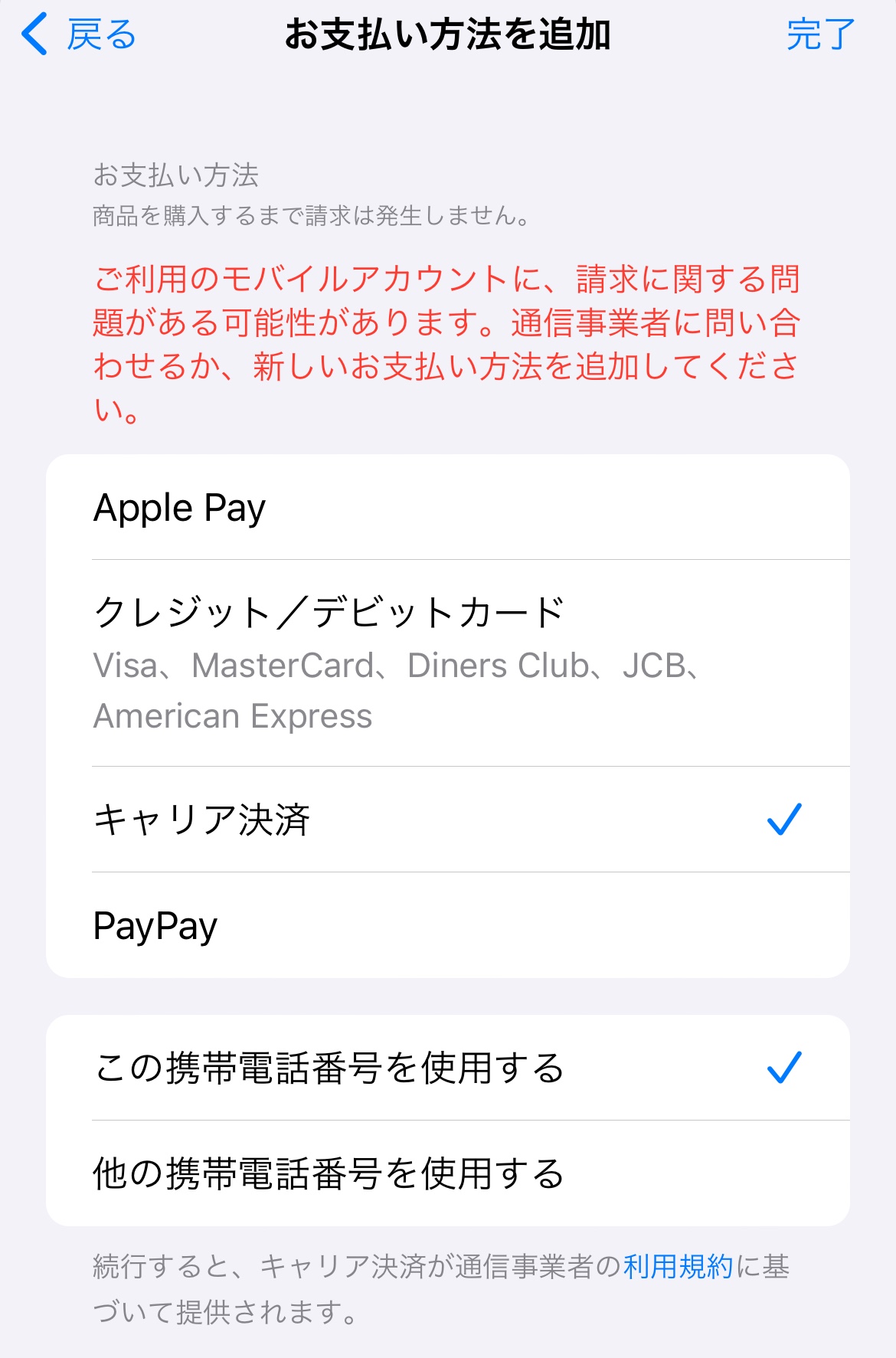This screenshot has height=1358, width=896.
Task: Go back with the 戻る button
Action: tap(80, 35)
